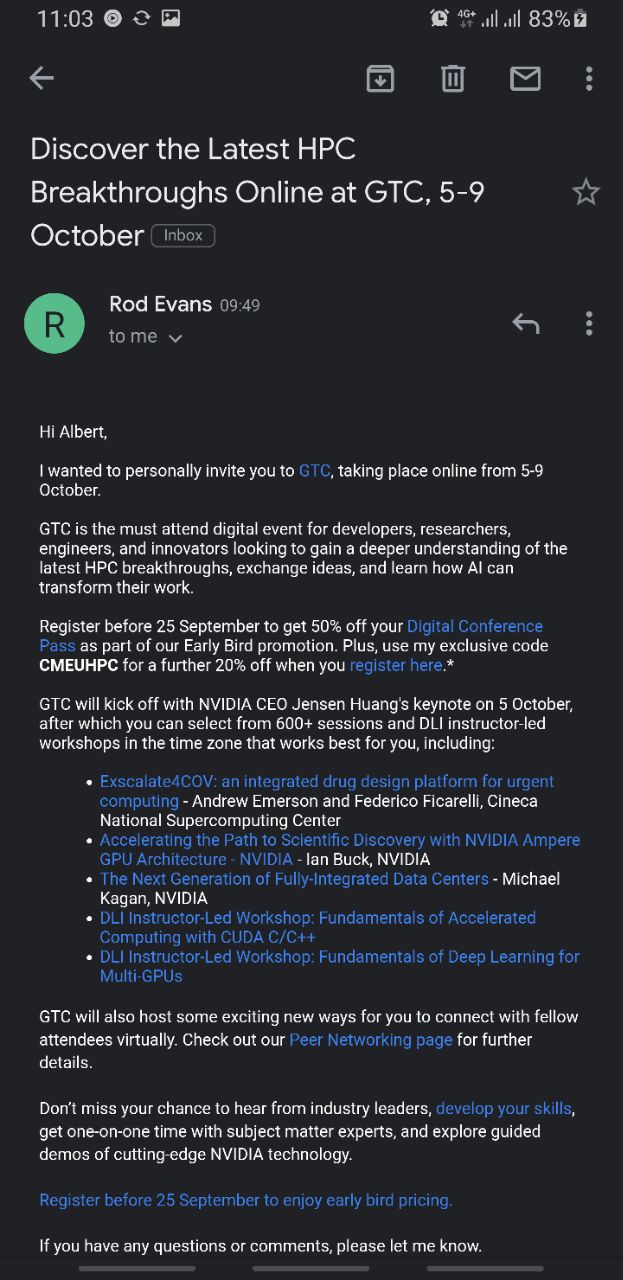The width and height of the screenshot is (623, 1280).
Task: Open the Exscalate4COV session link
Action: click(x=326, y=781)
